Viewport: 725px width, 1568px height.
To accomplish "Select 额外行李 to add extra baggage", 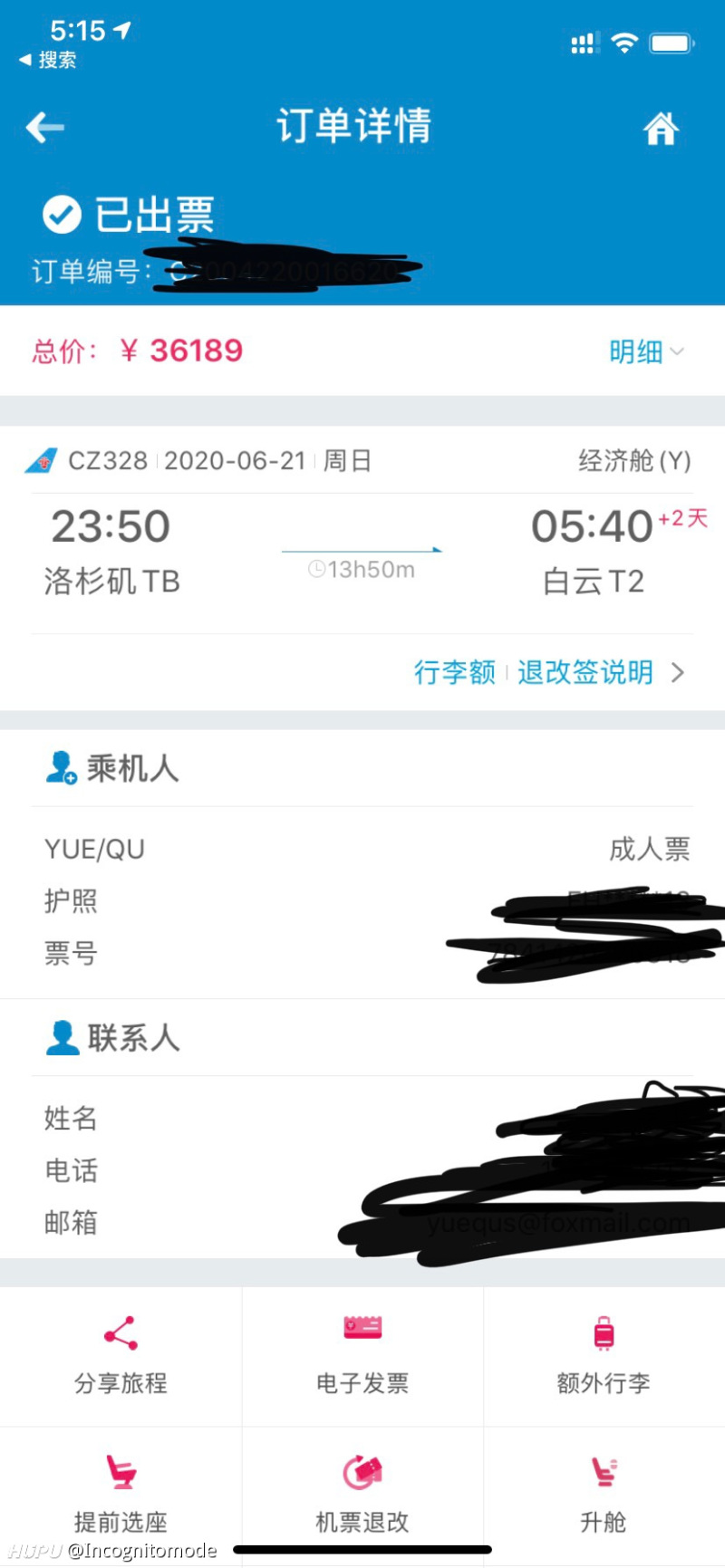I will click(604, 1356).
